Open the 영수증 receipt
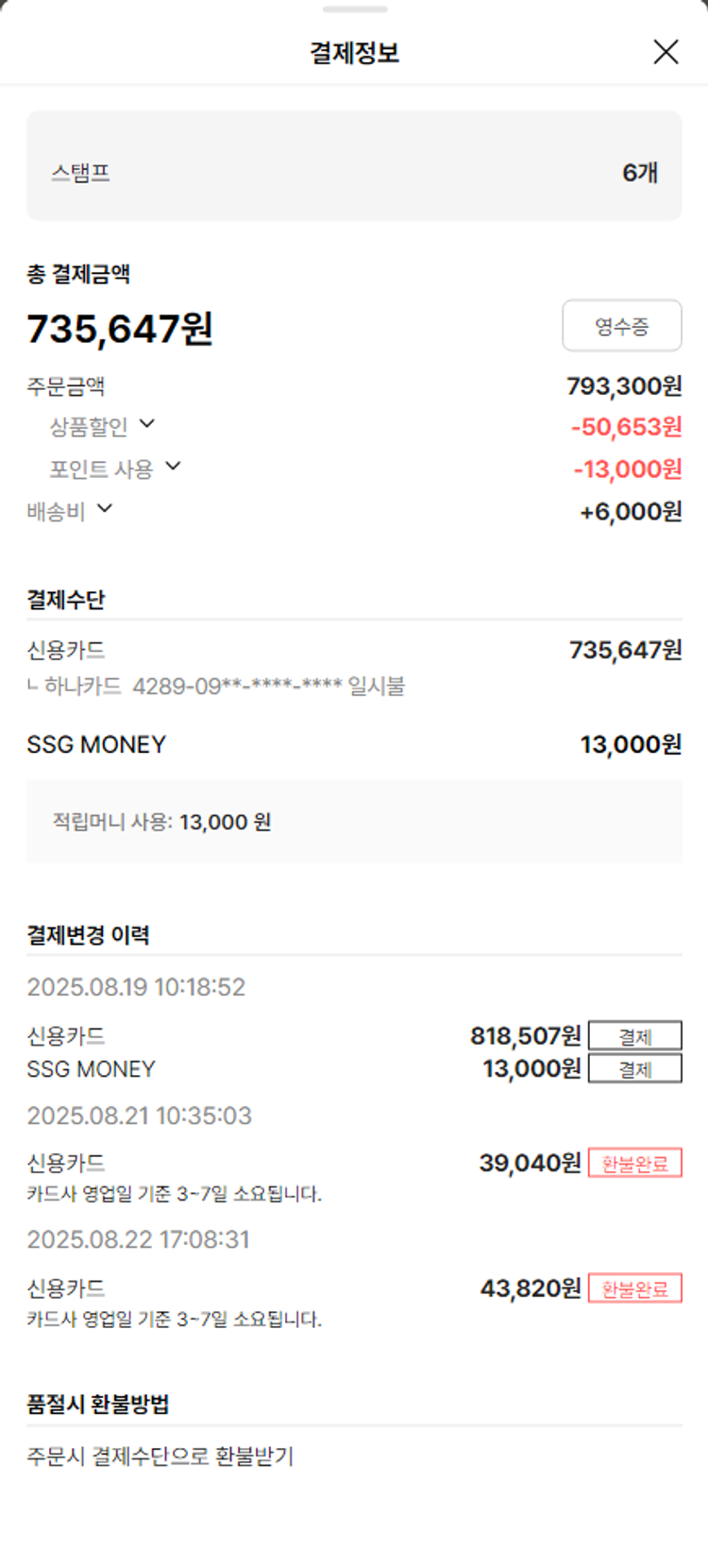 tap(621, 327)
